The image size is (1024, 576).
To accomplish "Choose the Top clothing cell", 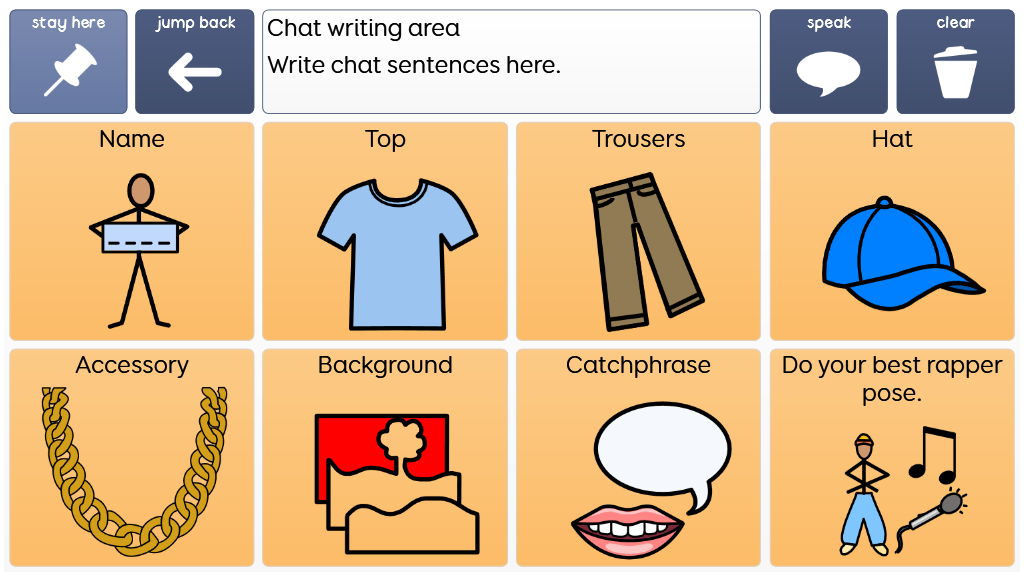I will [385, 232].
